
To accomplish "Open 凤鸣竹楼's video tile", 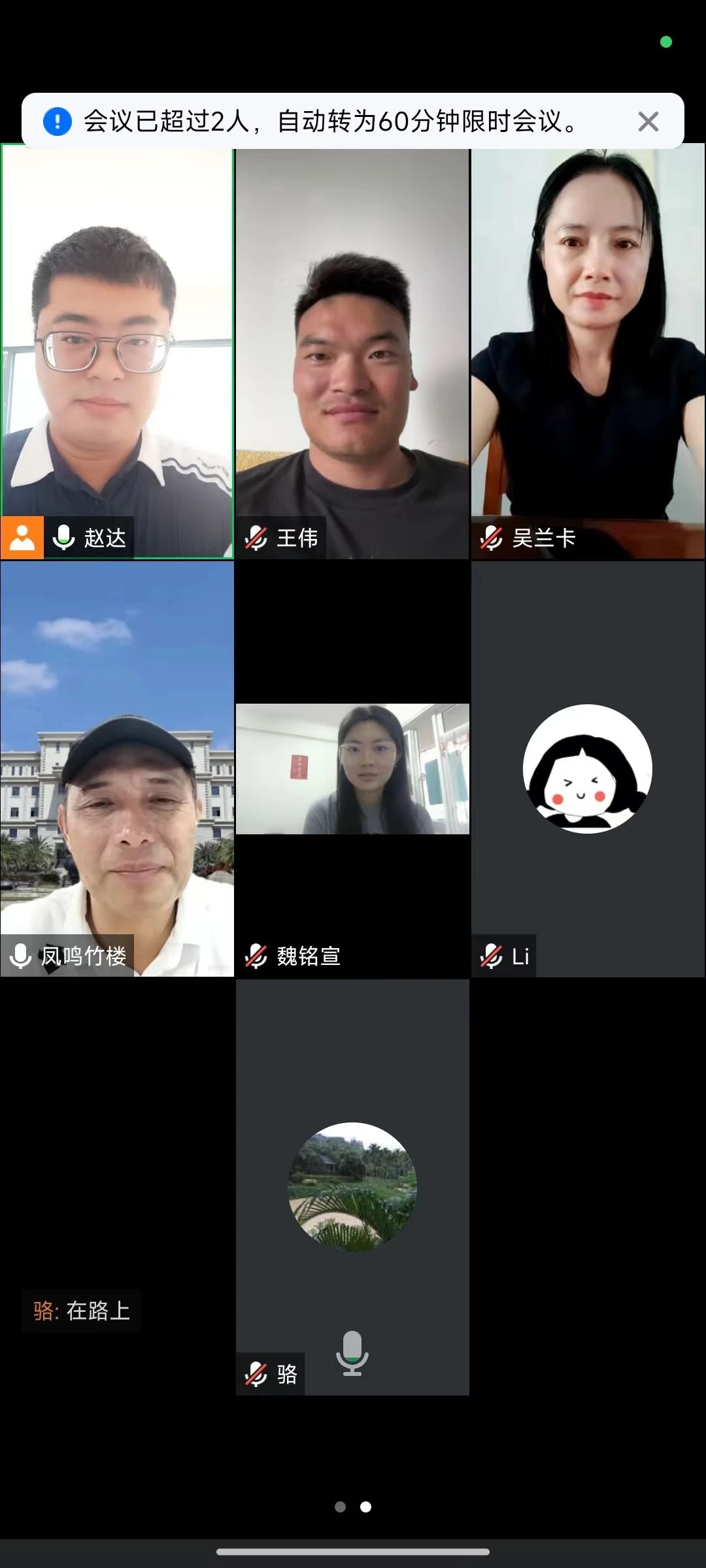I will (118, 769).
